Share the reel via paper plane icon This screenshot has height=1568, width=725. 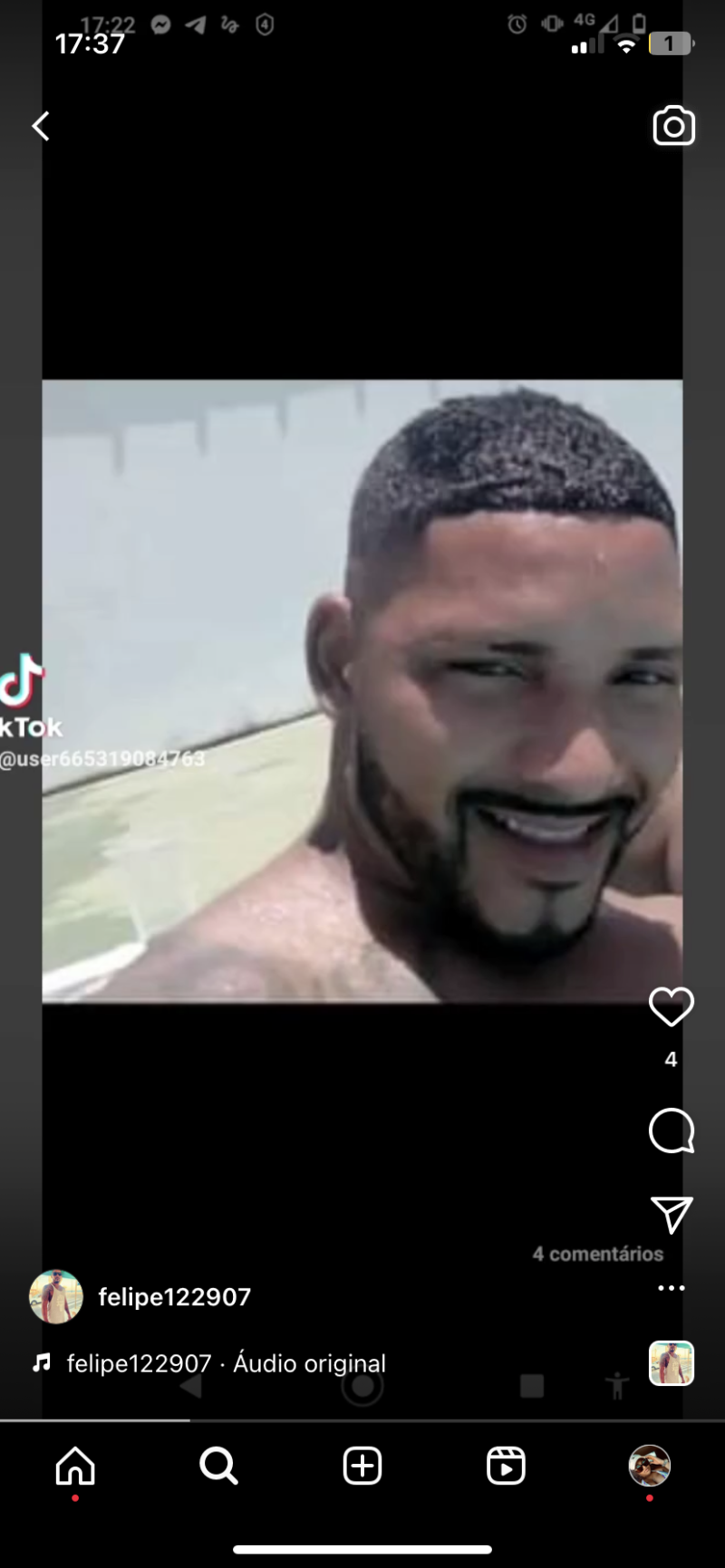pyautogui.click(x=671, y=1215)
